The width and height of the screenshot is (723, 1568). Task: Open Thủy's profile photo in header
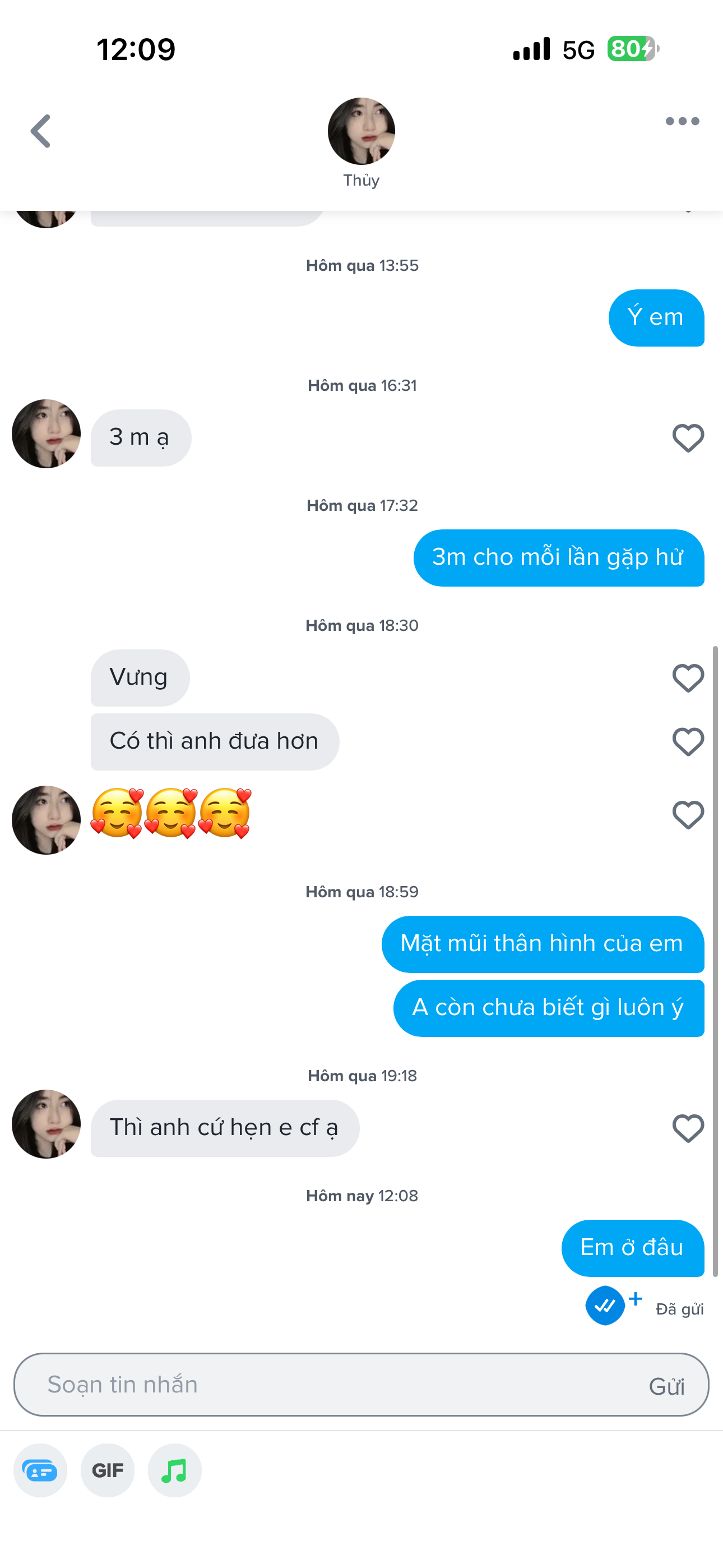tap(361, 131)
